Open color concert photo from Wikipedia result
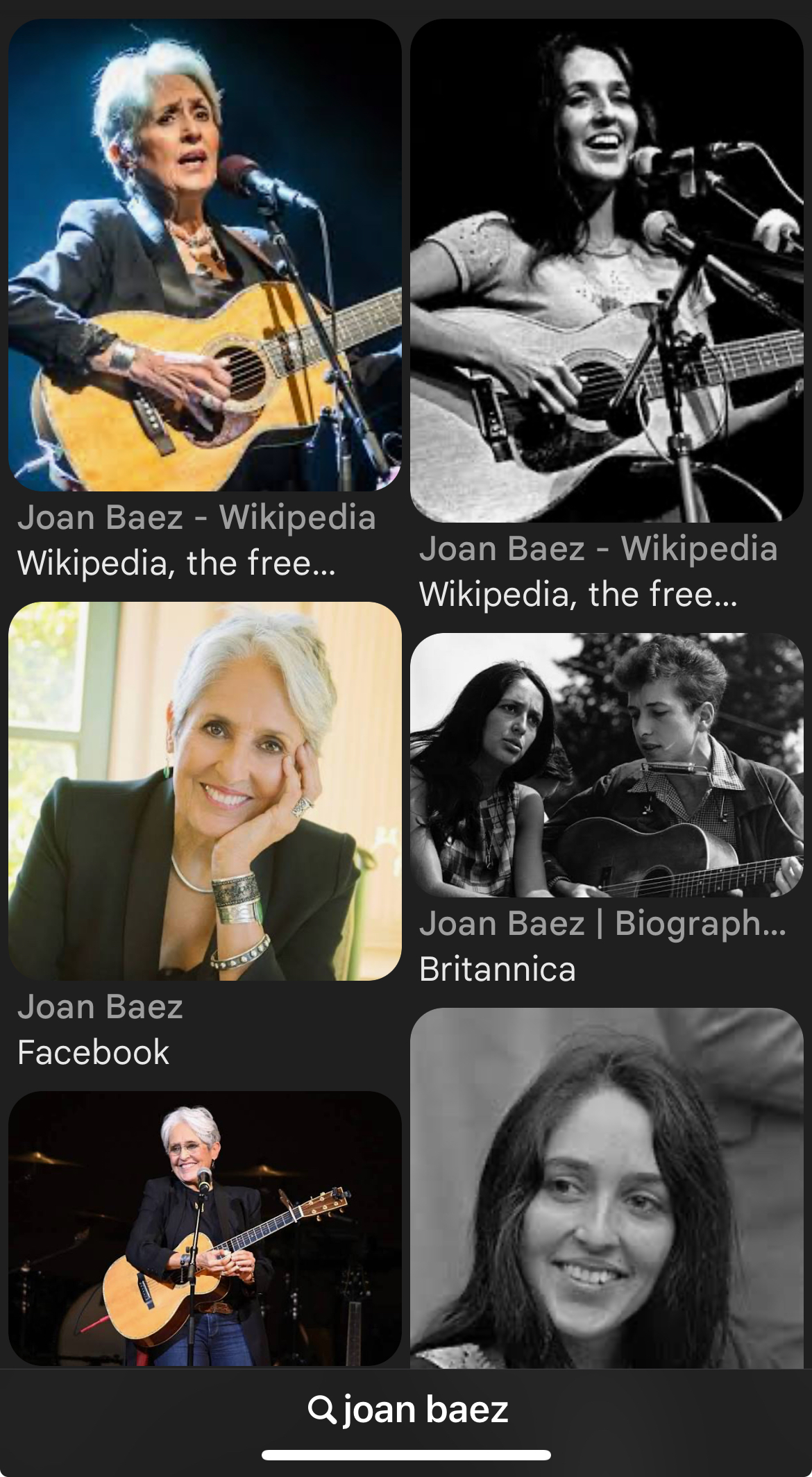The height and width of the screenshot is (1477, 812). click(205, 255)
